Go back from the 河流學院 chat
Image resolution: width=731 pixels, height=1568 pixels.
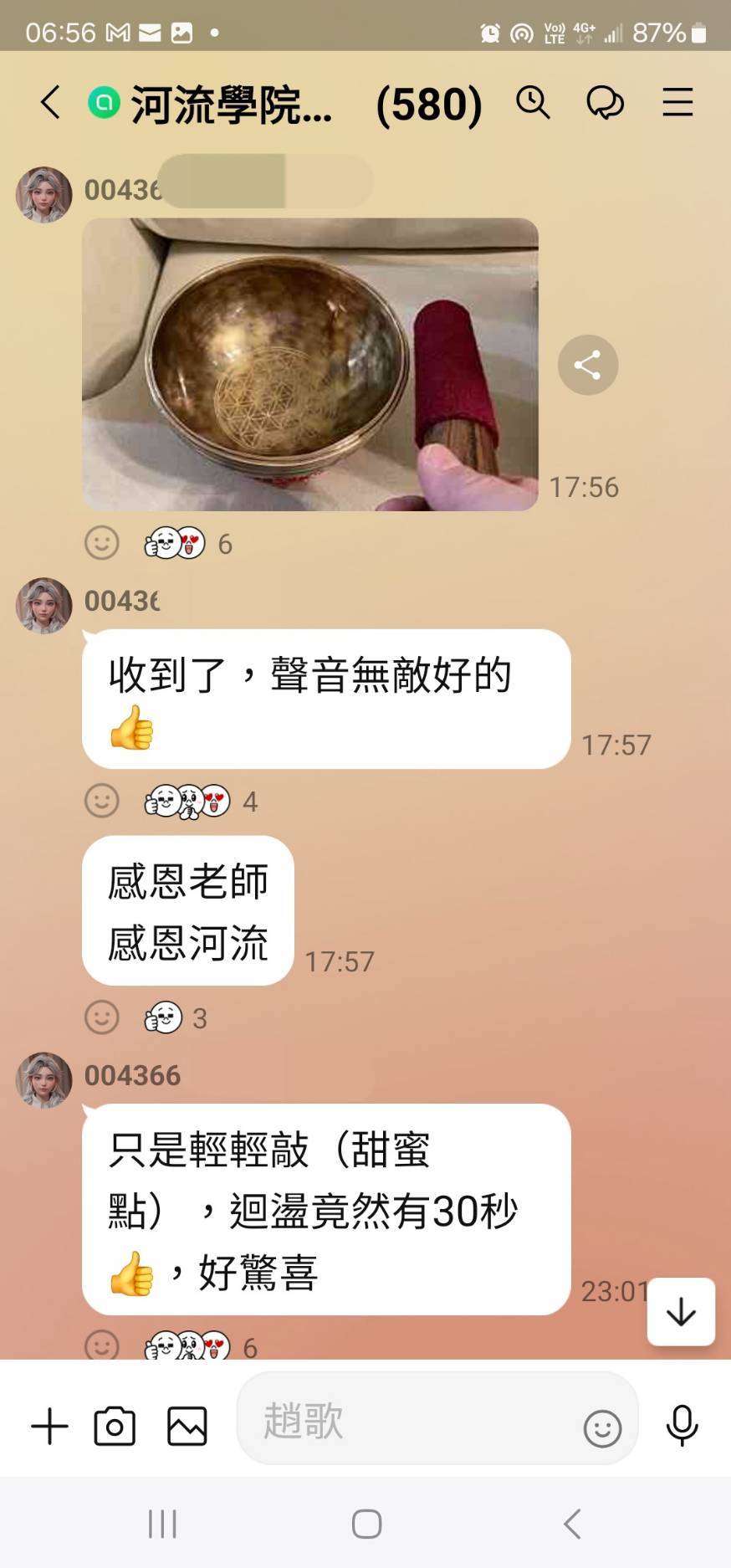coord(50,103)
